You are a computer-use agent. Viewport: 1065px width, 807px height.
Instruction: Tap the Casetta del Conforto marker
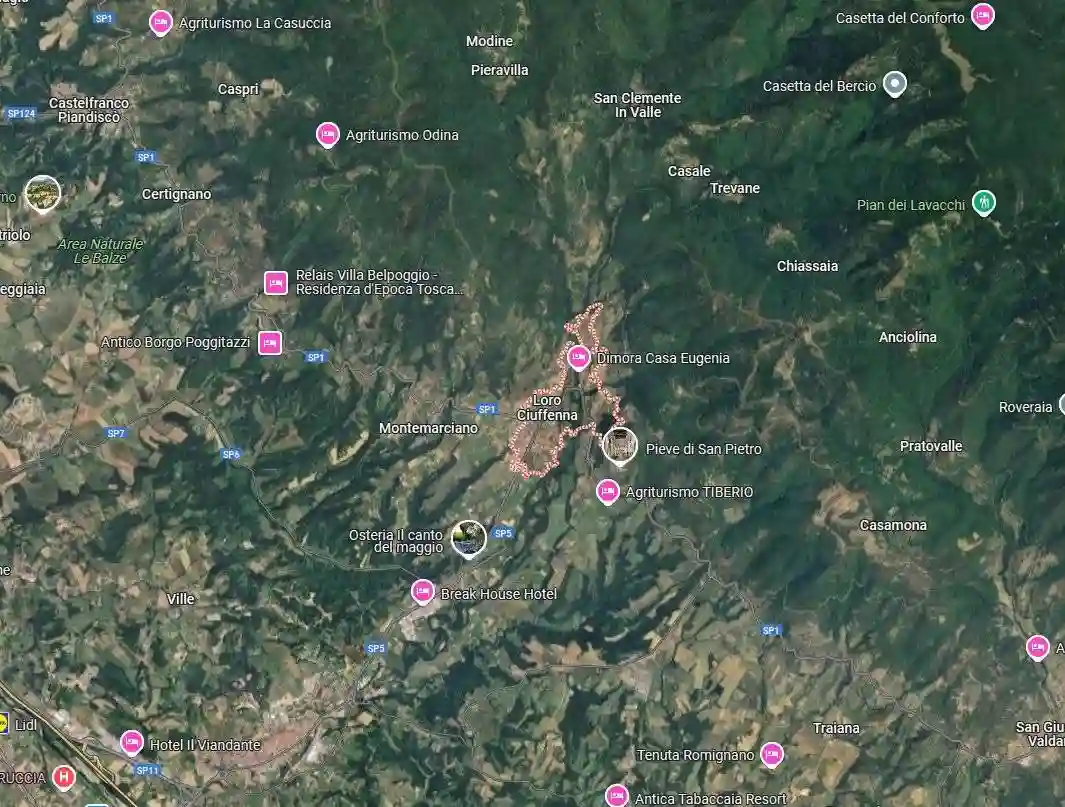tap(983, 15)
